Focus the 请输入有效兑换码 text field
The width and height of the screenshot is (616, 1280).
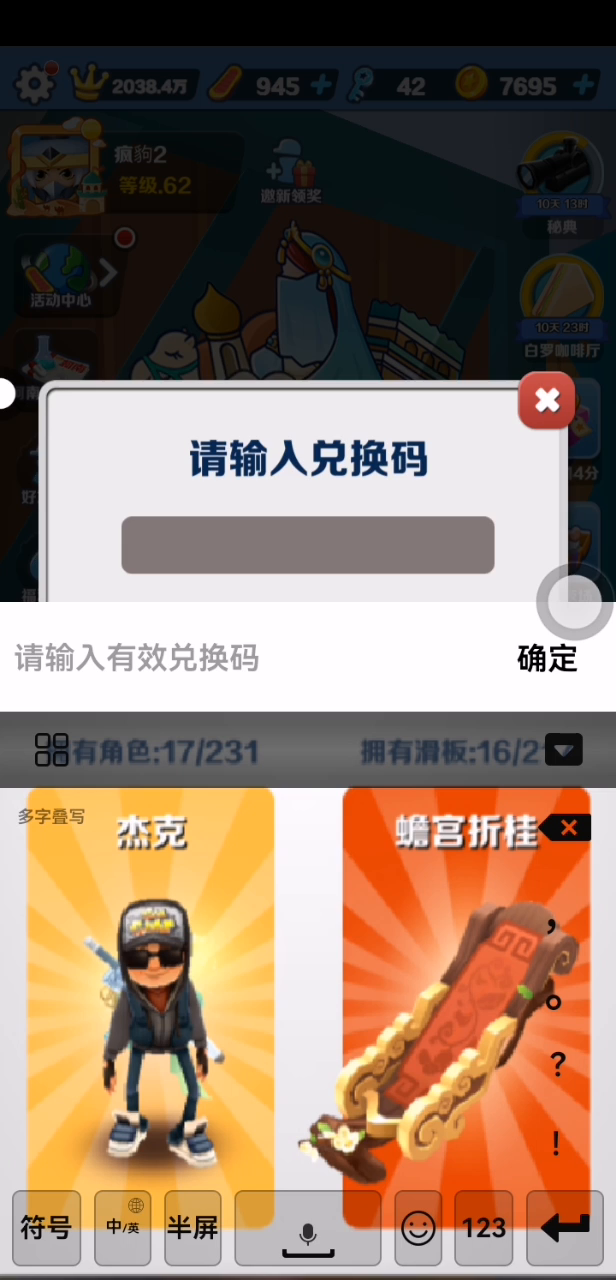[250, 658]
